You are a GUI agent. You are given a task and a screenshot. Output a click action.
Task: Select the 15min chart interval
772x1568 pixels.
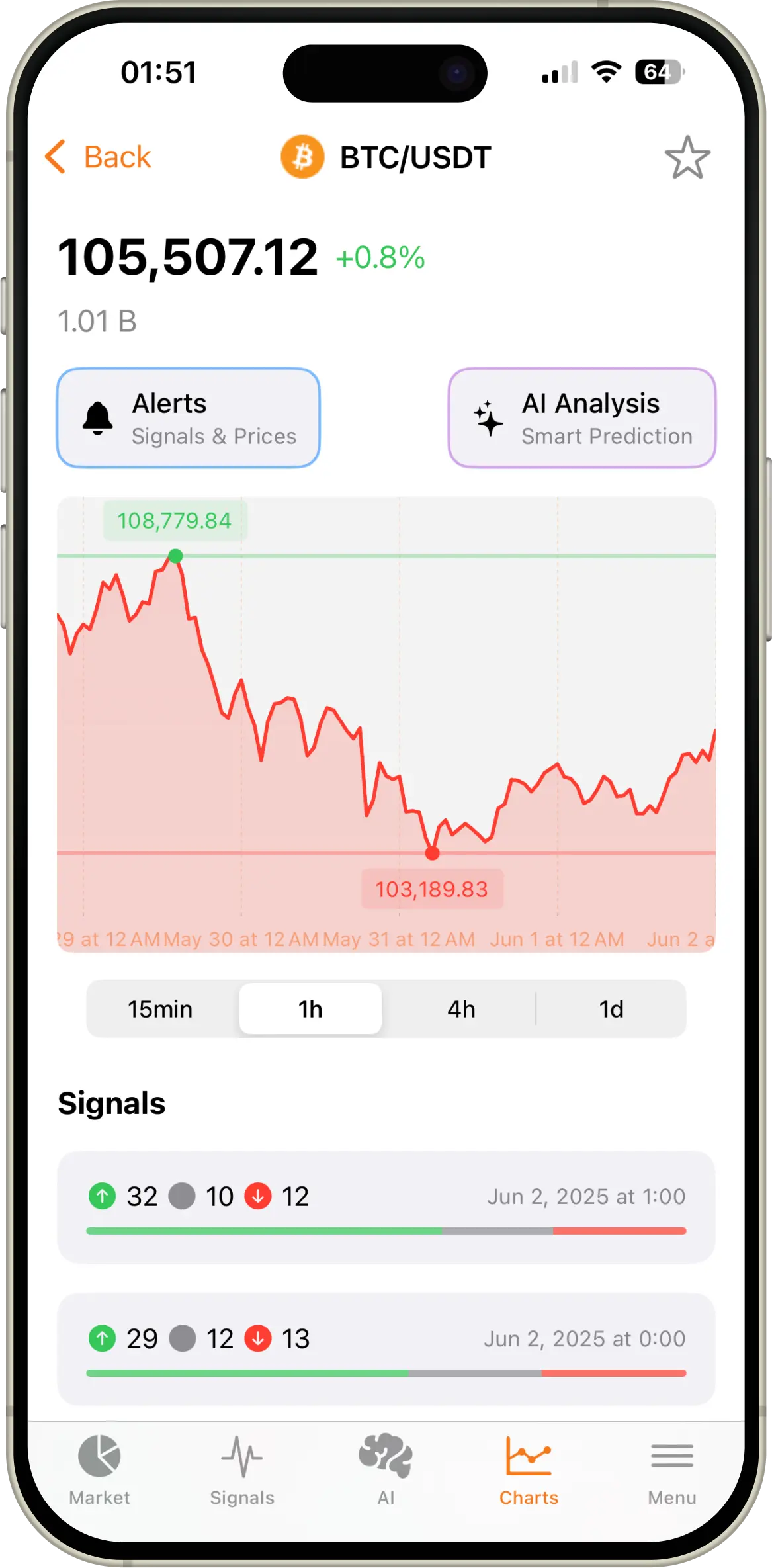[x=160, y=1009]
